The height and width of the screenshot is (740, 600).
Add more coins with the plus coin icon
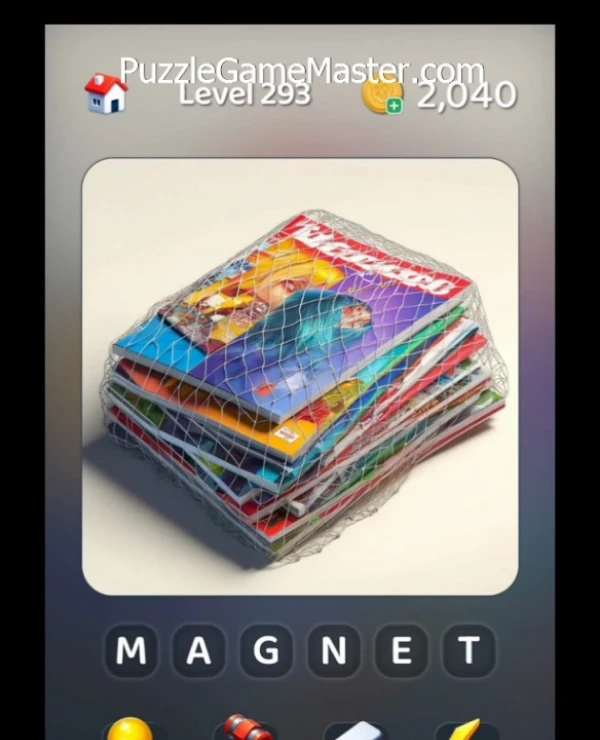381,95
